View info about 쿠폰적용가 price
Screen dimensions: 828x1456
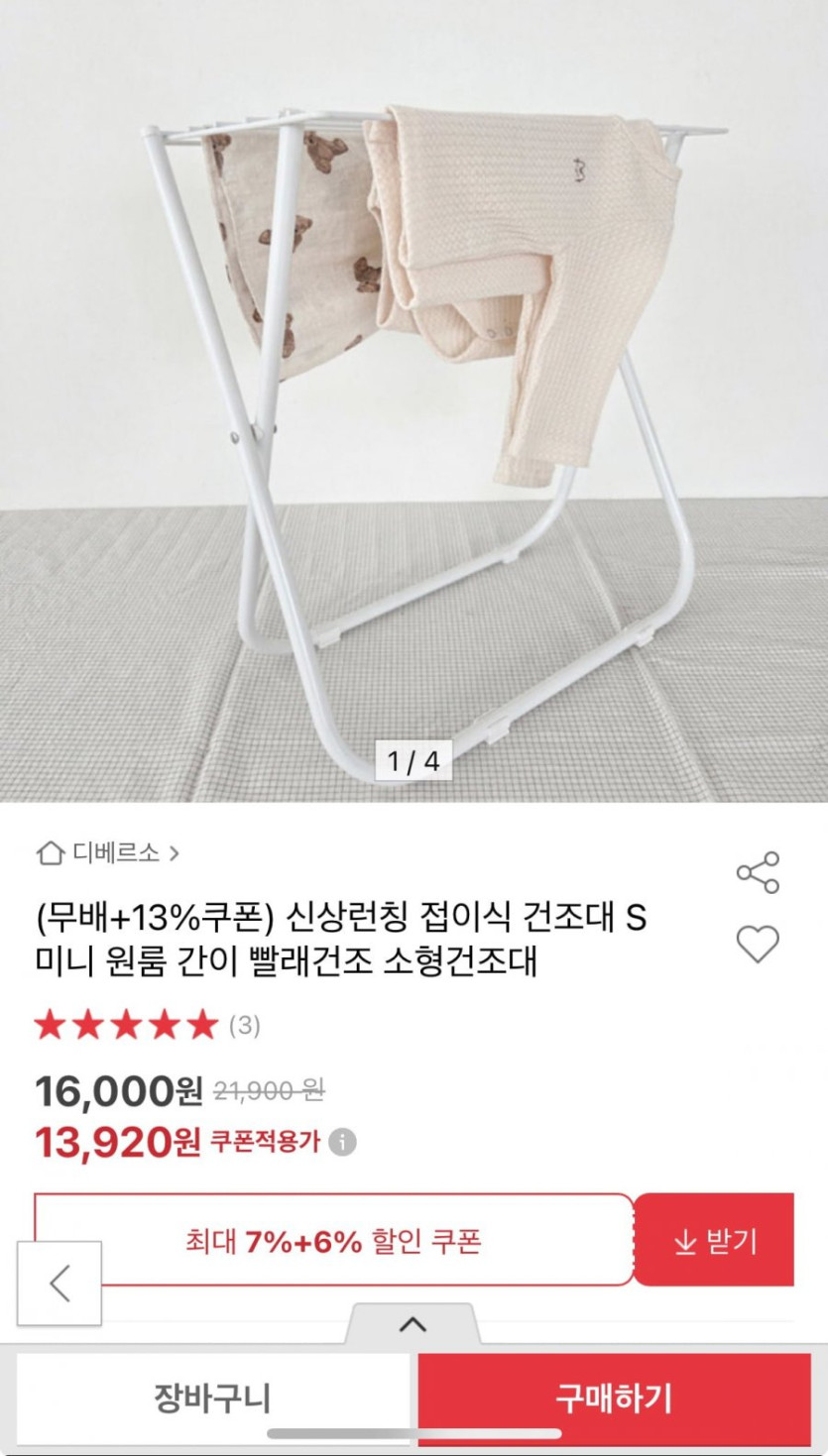tap(342, 1142)
